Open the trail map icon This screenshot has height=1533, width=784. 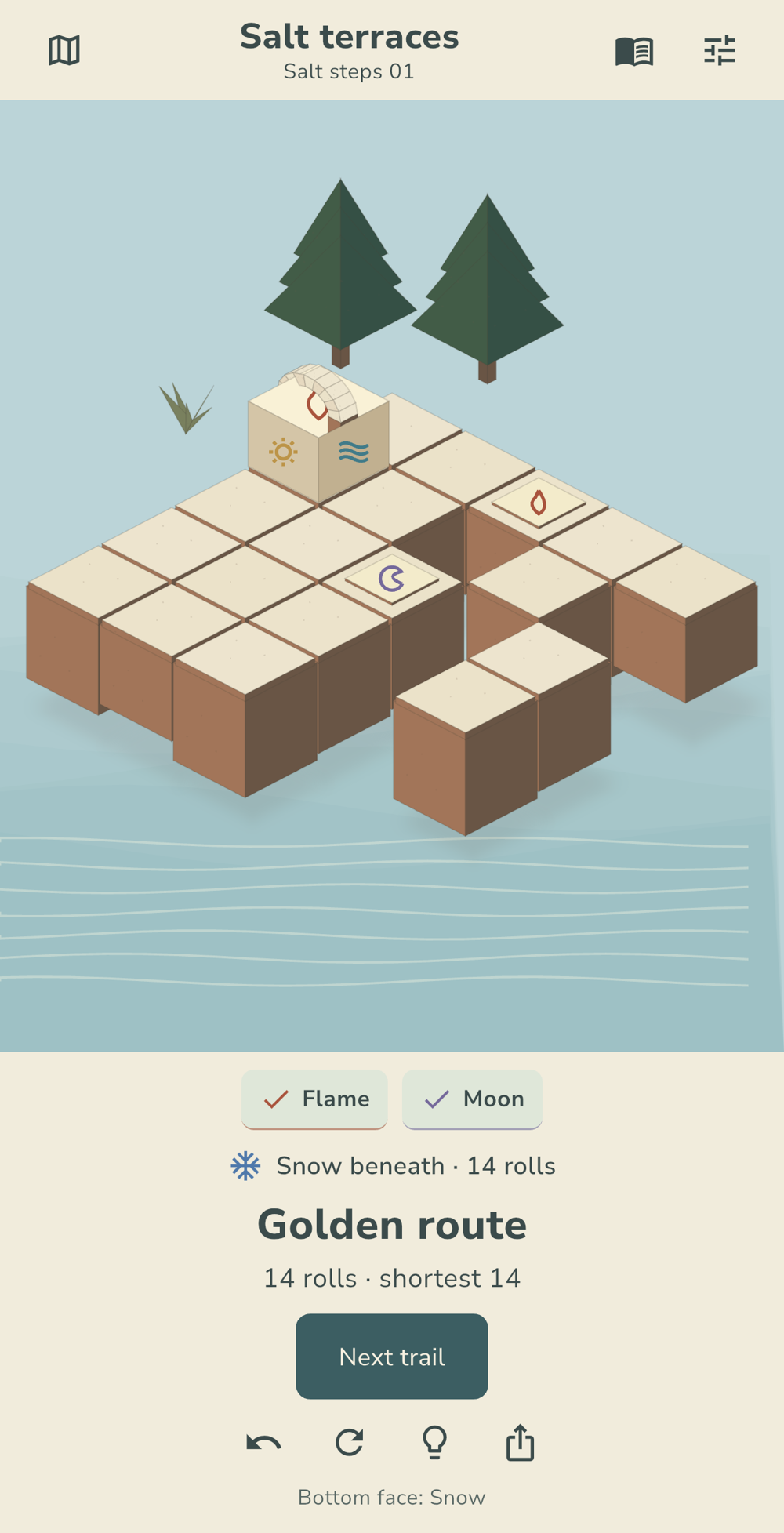point(64,50)
